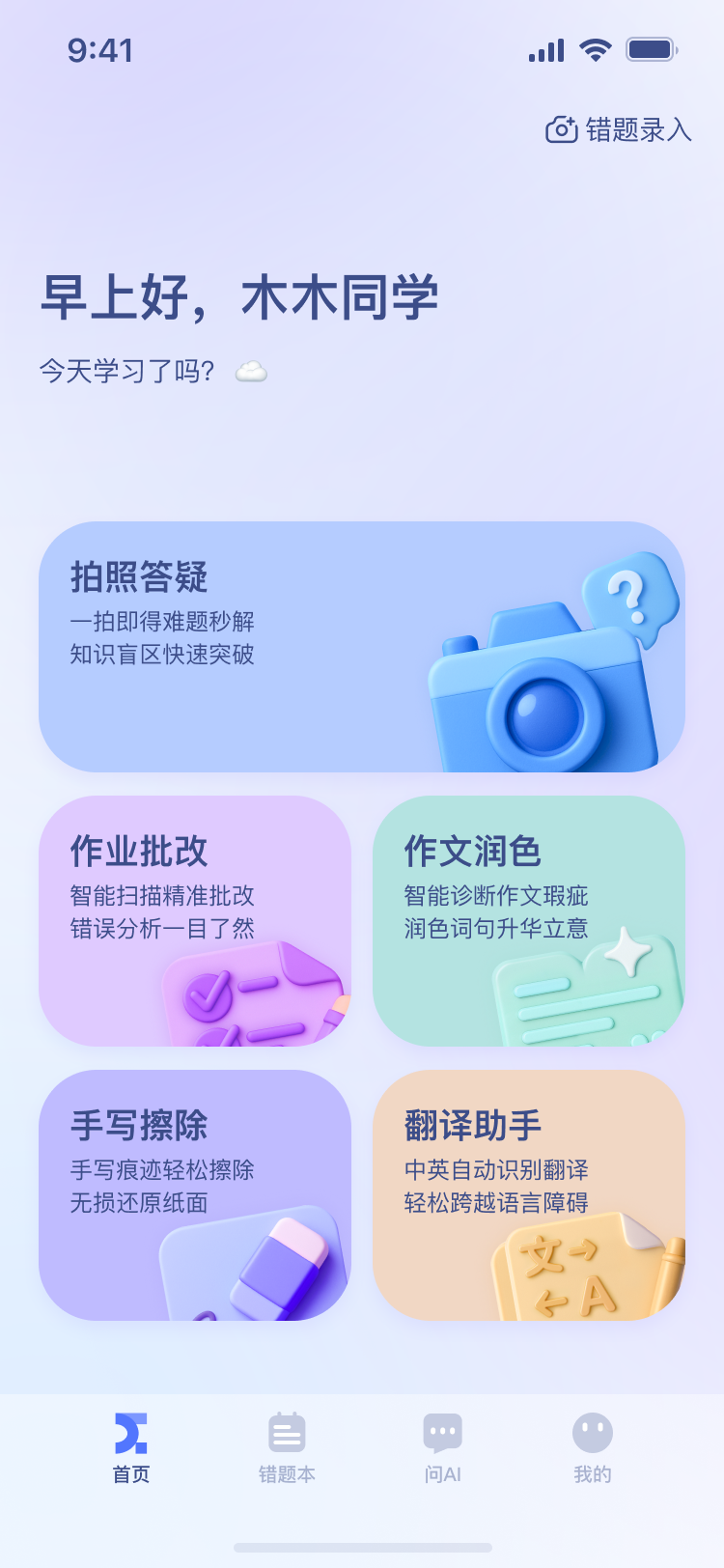Screen dimensions: 724x1568
Task: Click the 我的 profile face icon
Action: click(x=592, y=1434)
